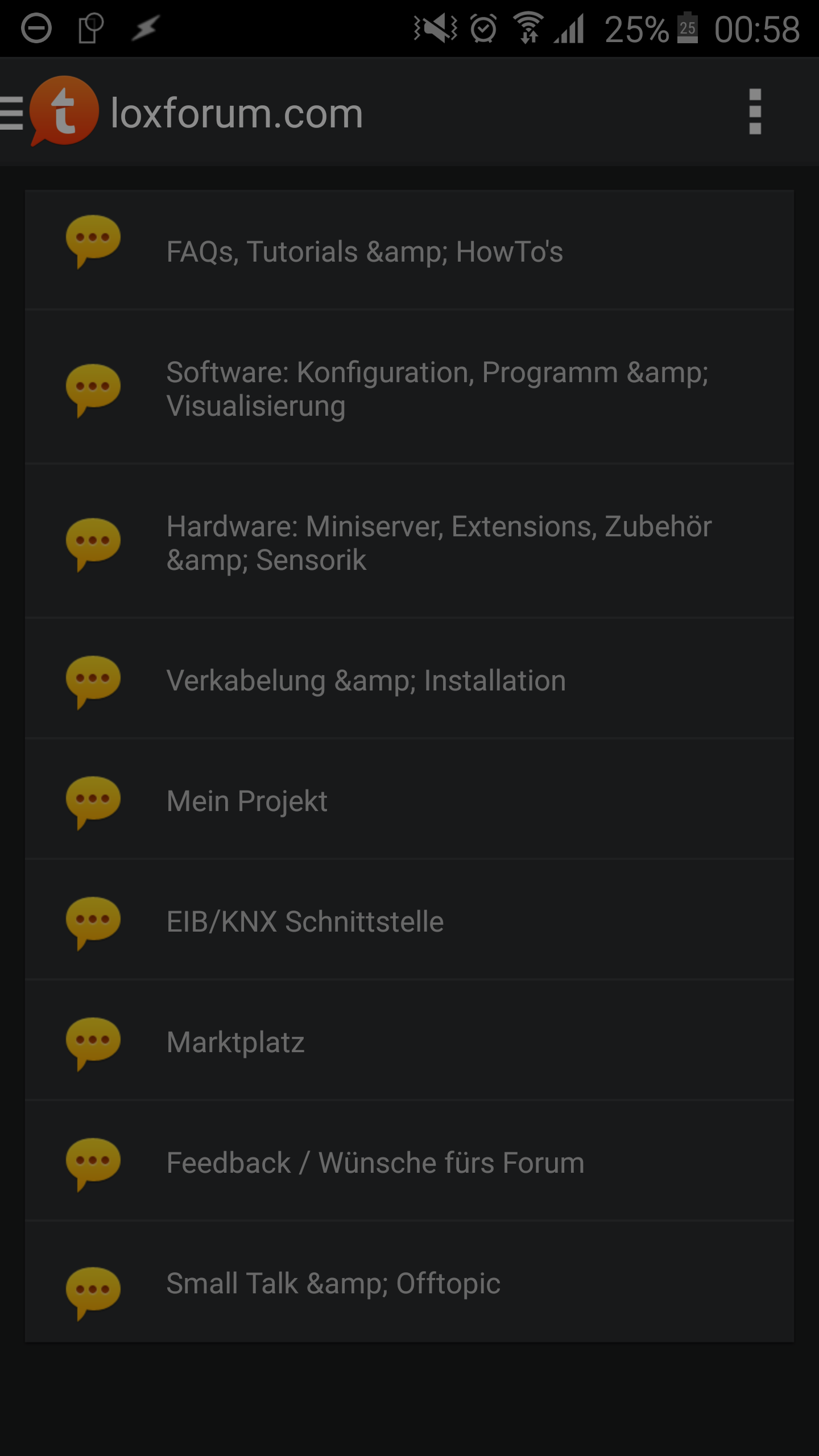819x1456 pixels.
Task: Open Feedback / Wünsche fürs Forum
Action: click(375, 1163)
